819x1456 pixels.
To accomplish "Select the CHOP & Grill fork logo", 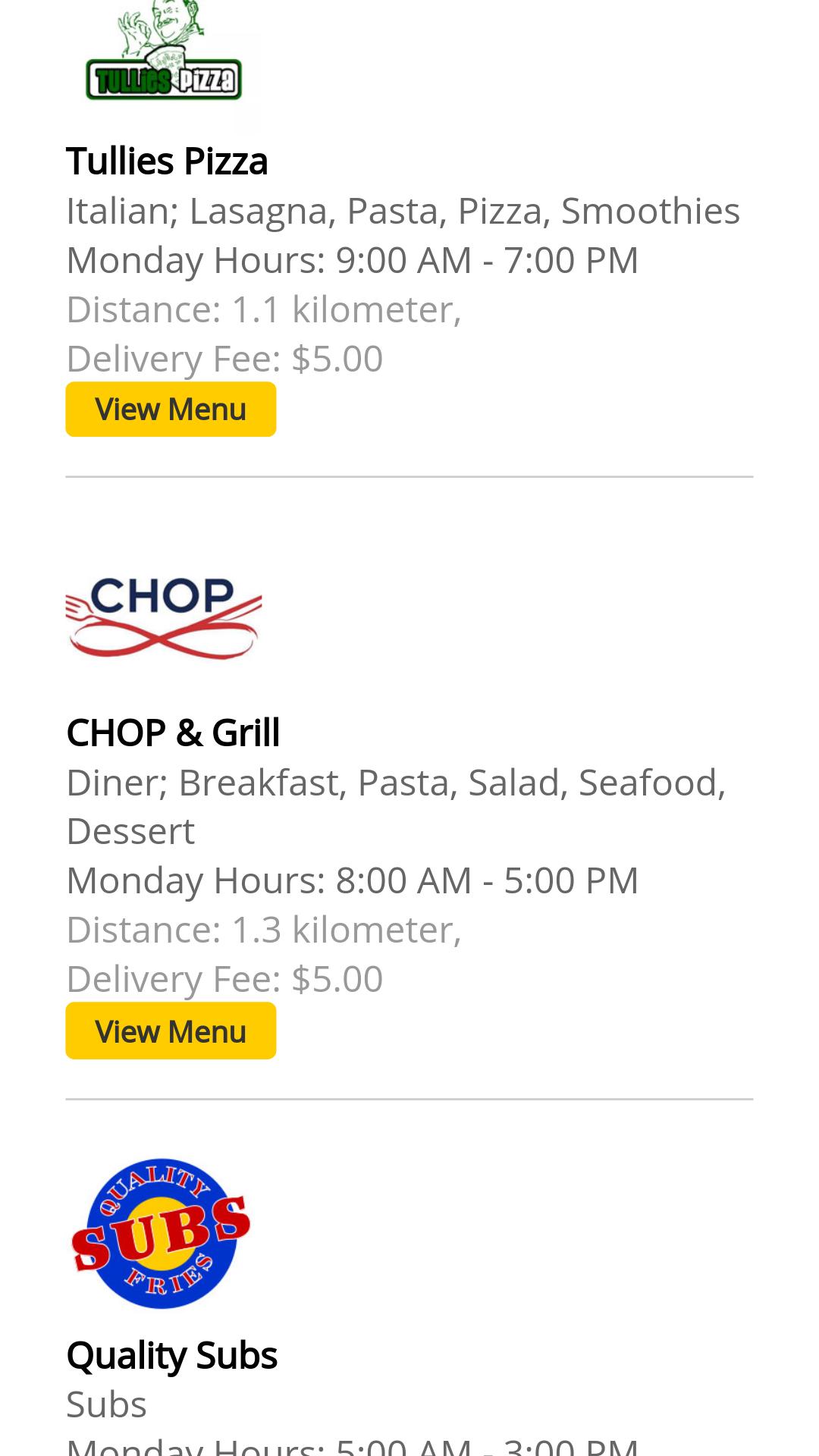I will tap(163, 614).
